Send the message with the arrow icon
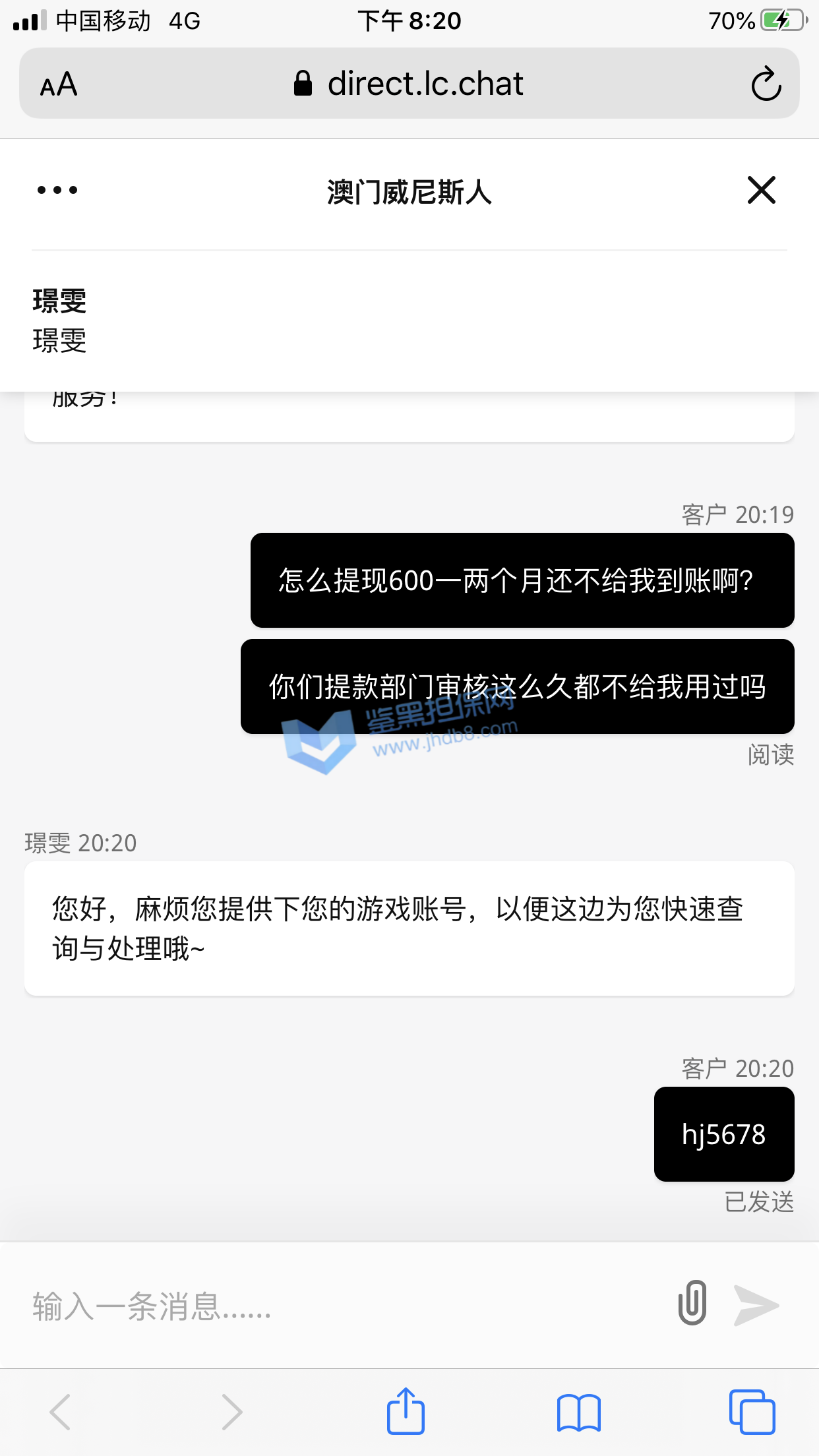 756,1305
